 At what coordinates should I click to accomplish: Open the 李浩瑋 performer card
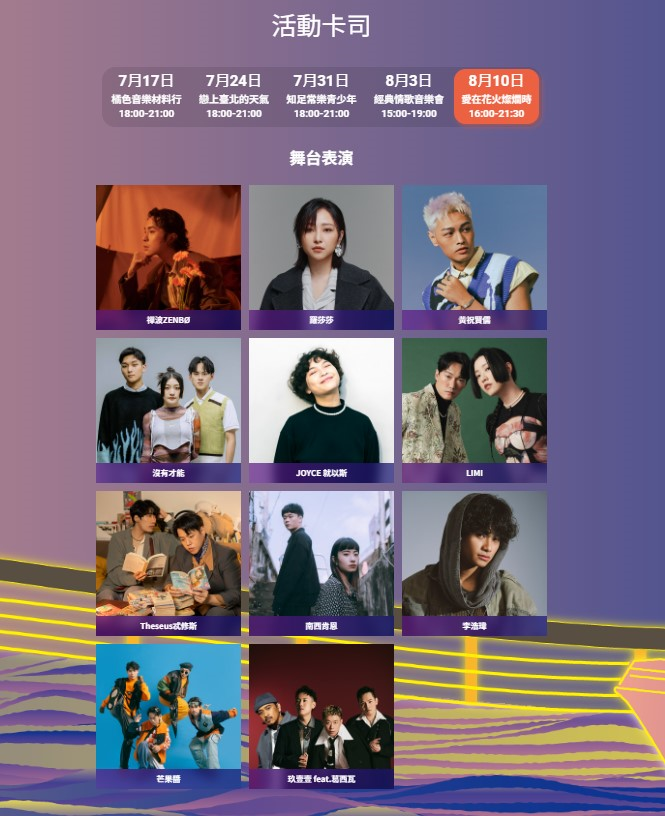tap(474, 562)
